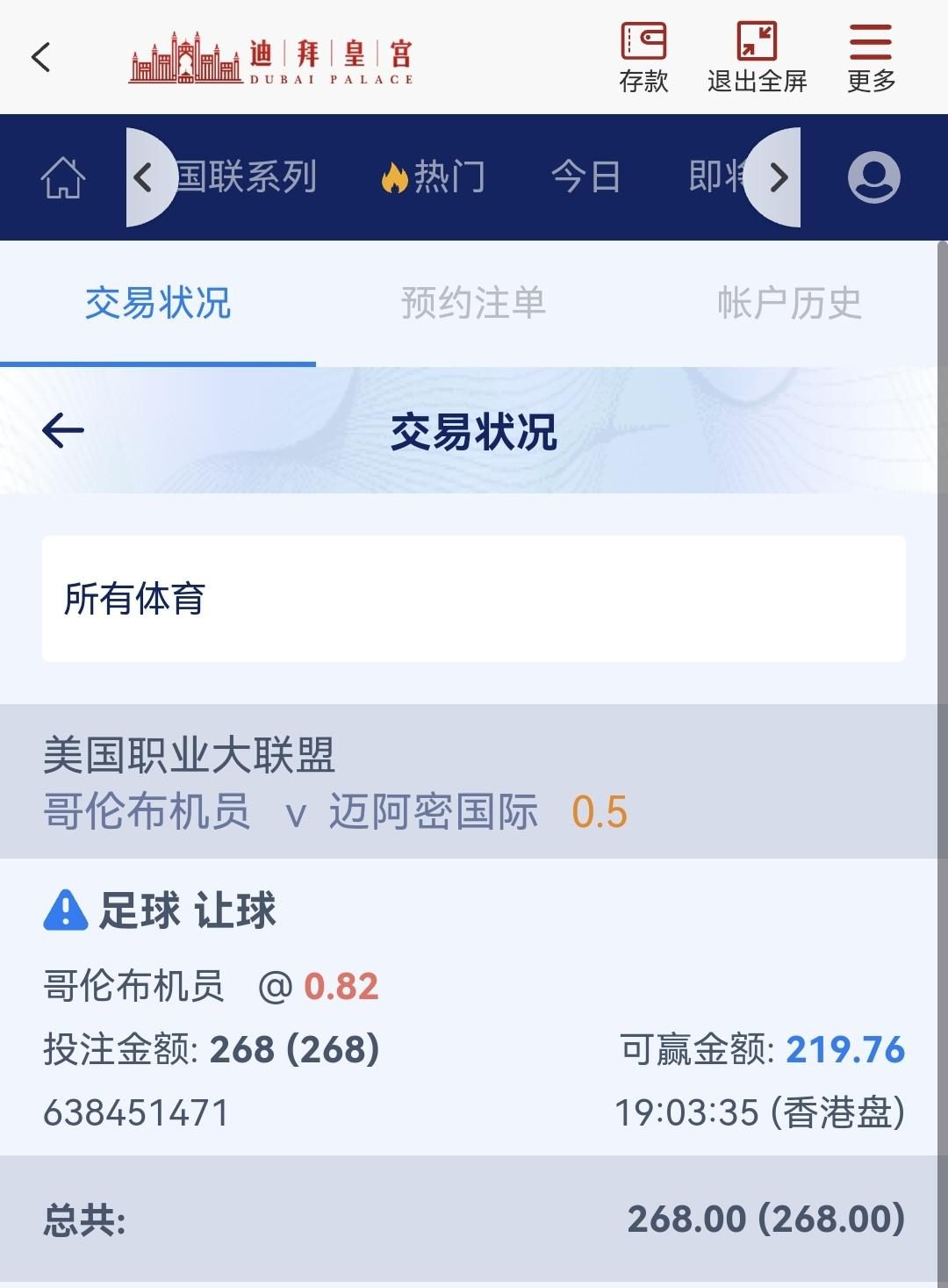Viewport: 948px width, 1288px height.
Task: Go to the home icon
Action: [63, 177]
